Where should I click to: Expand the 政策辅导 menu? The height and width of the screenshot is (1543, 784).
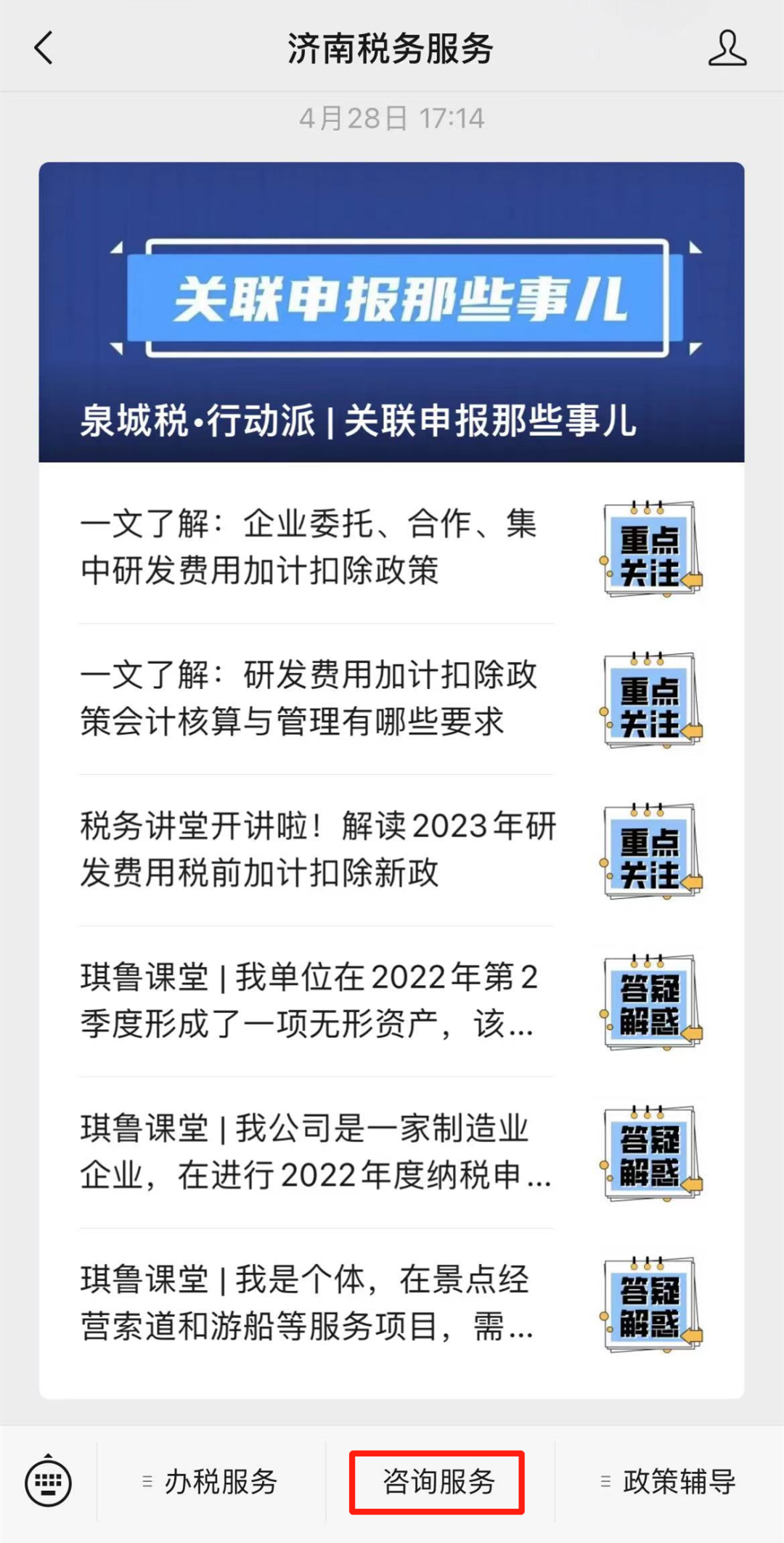tap(669, 1481)
